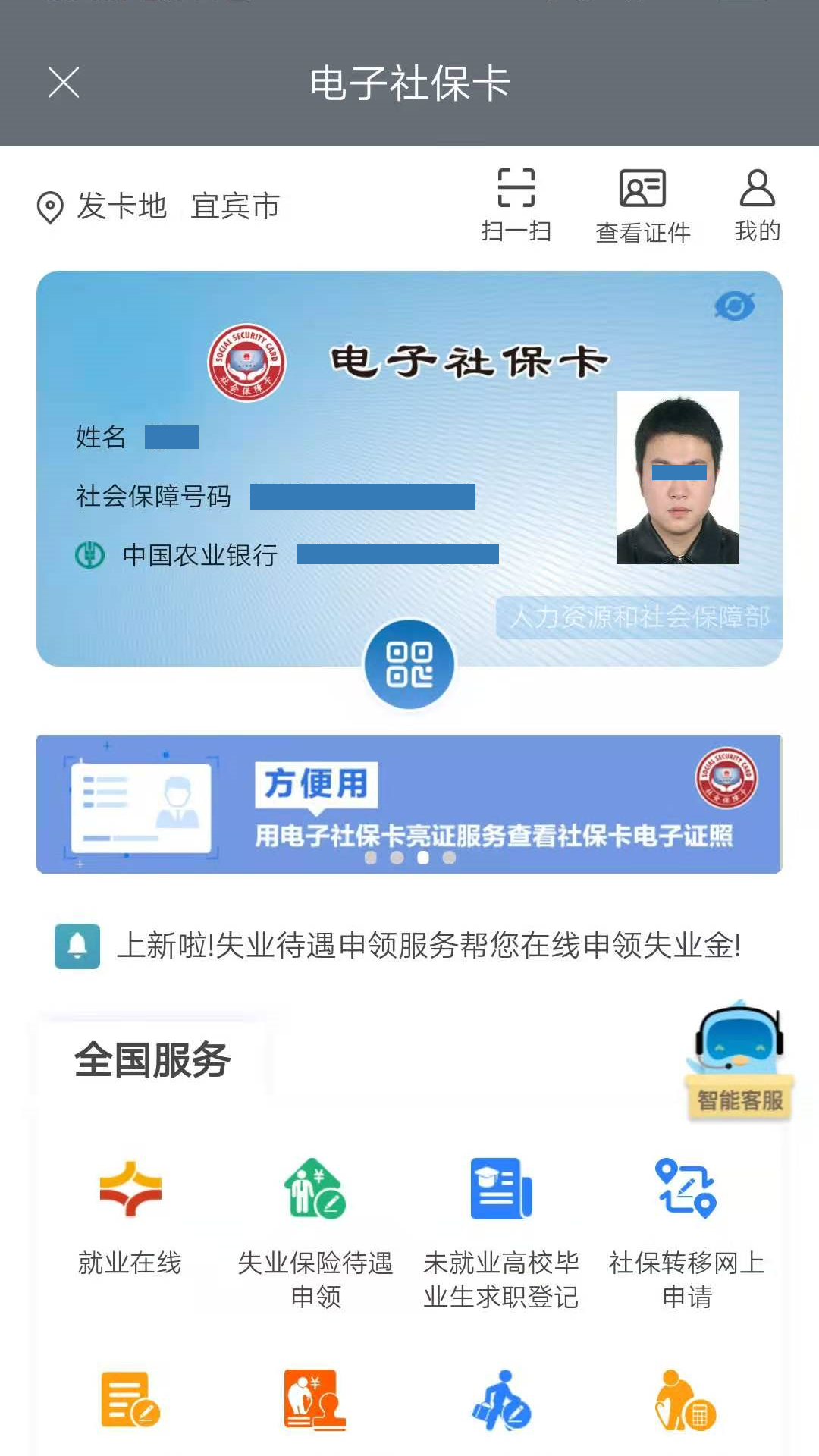819x1456 pixels.
Task: Close the 电子社保卡 page
Action: tap(64, 83)
